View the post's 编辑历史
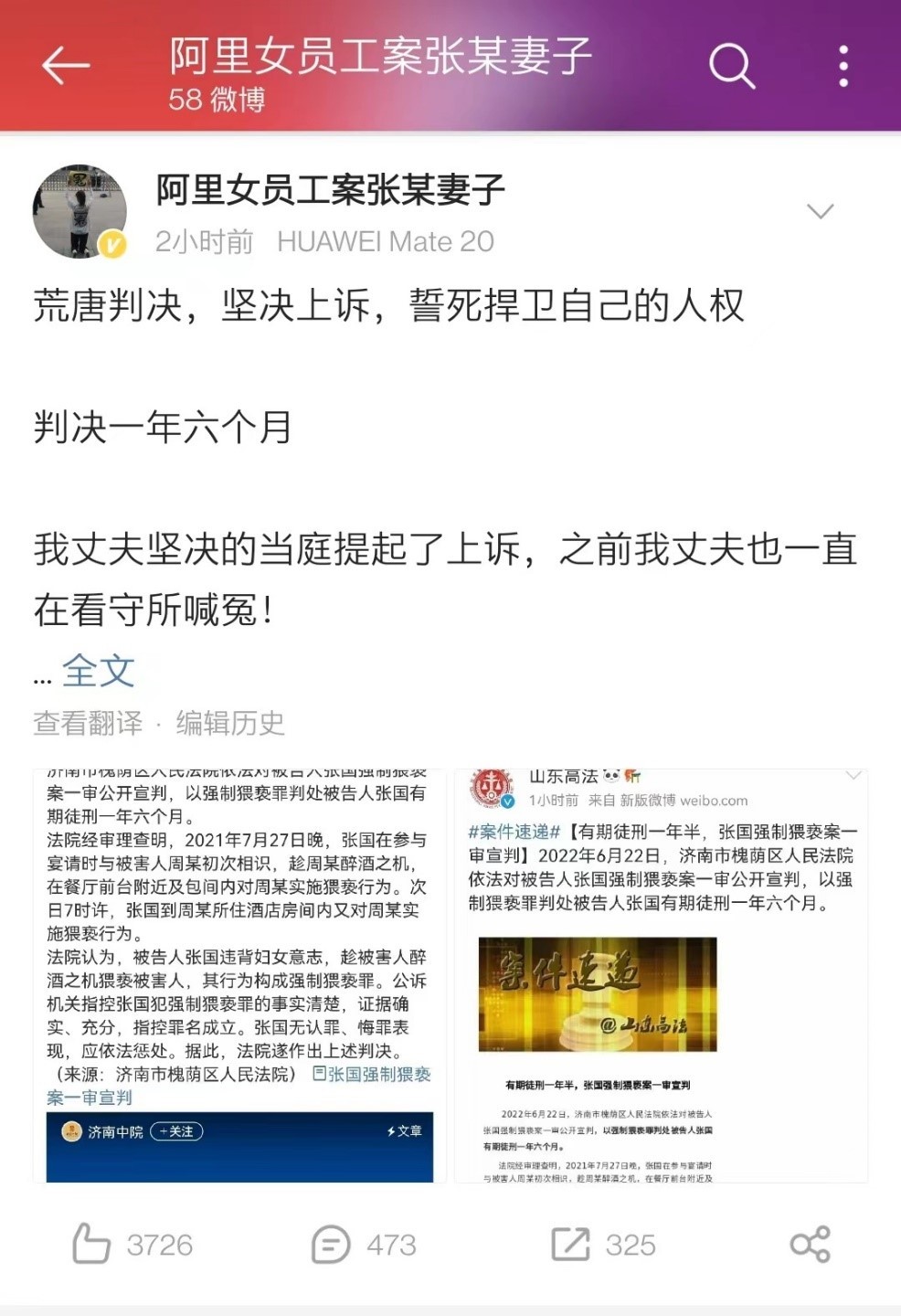Viewport: 901px width, 1316px height. point(230,724)
